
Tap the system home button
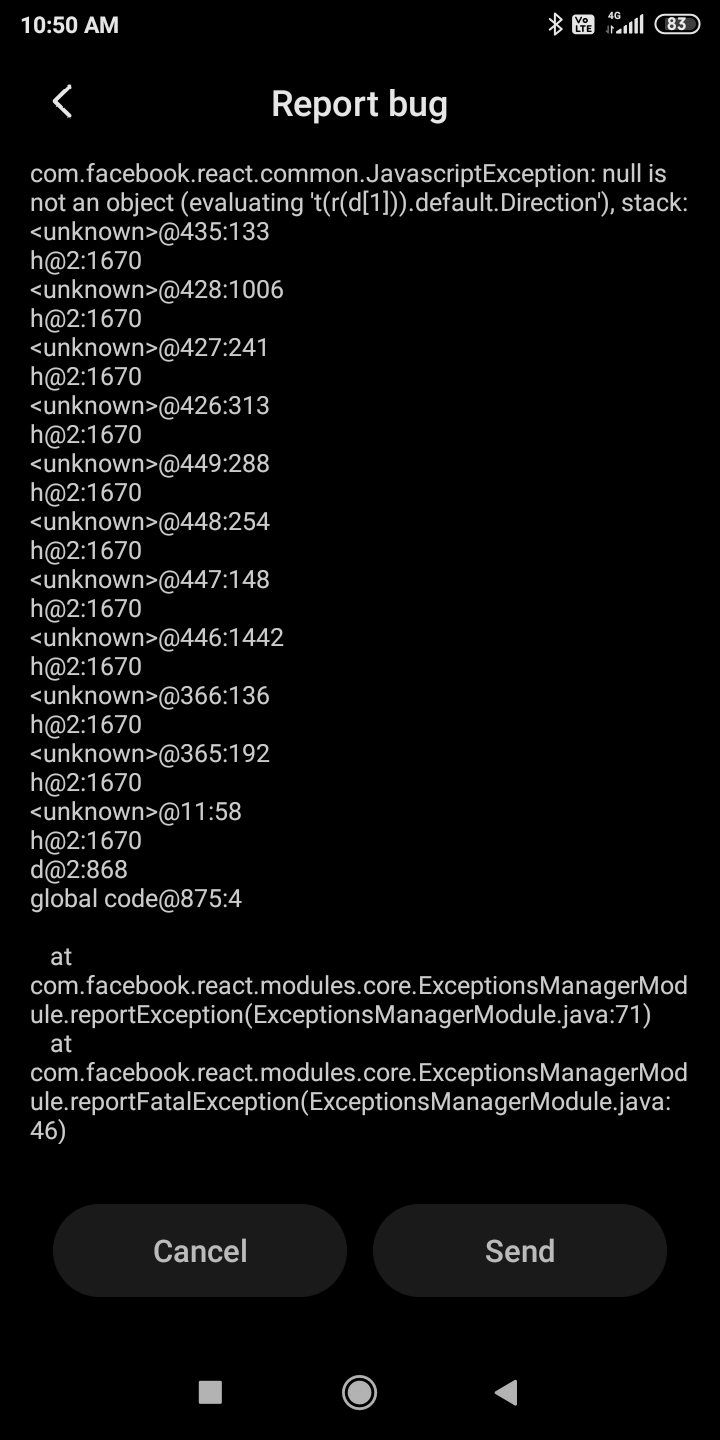359,1392
